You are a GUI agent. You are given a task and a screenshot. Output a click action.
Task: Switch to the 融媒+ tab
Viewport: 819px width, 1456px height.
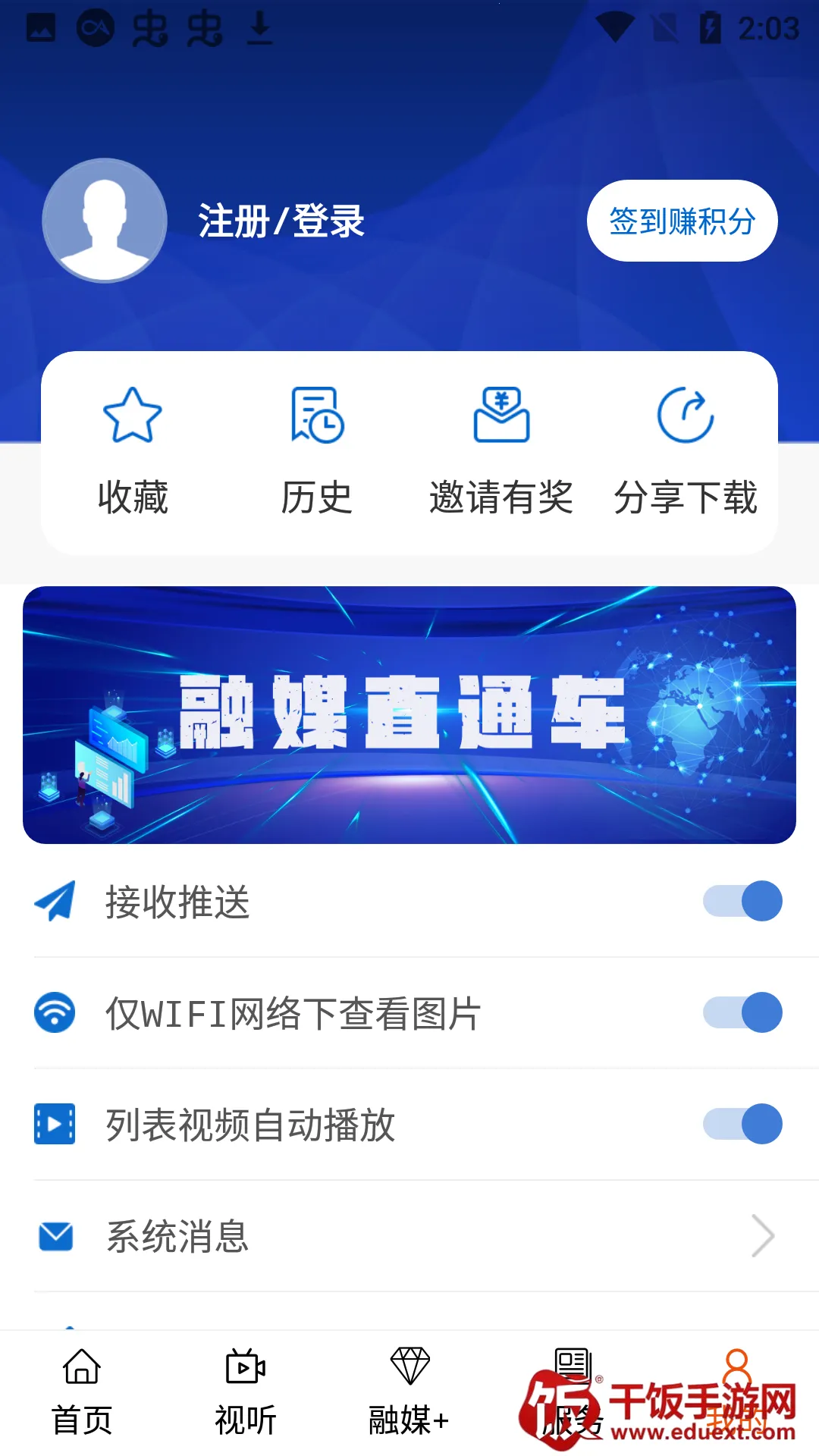[409, 1392]
